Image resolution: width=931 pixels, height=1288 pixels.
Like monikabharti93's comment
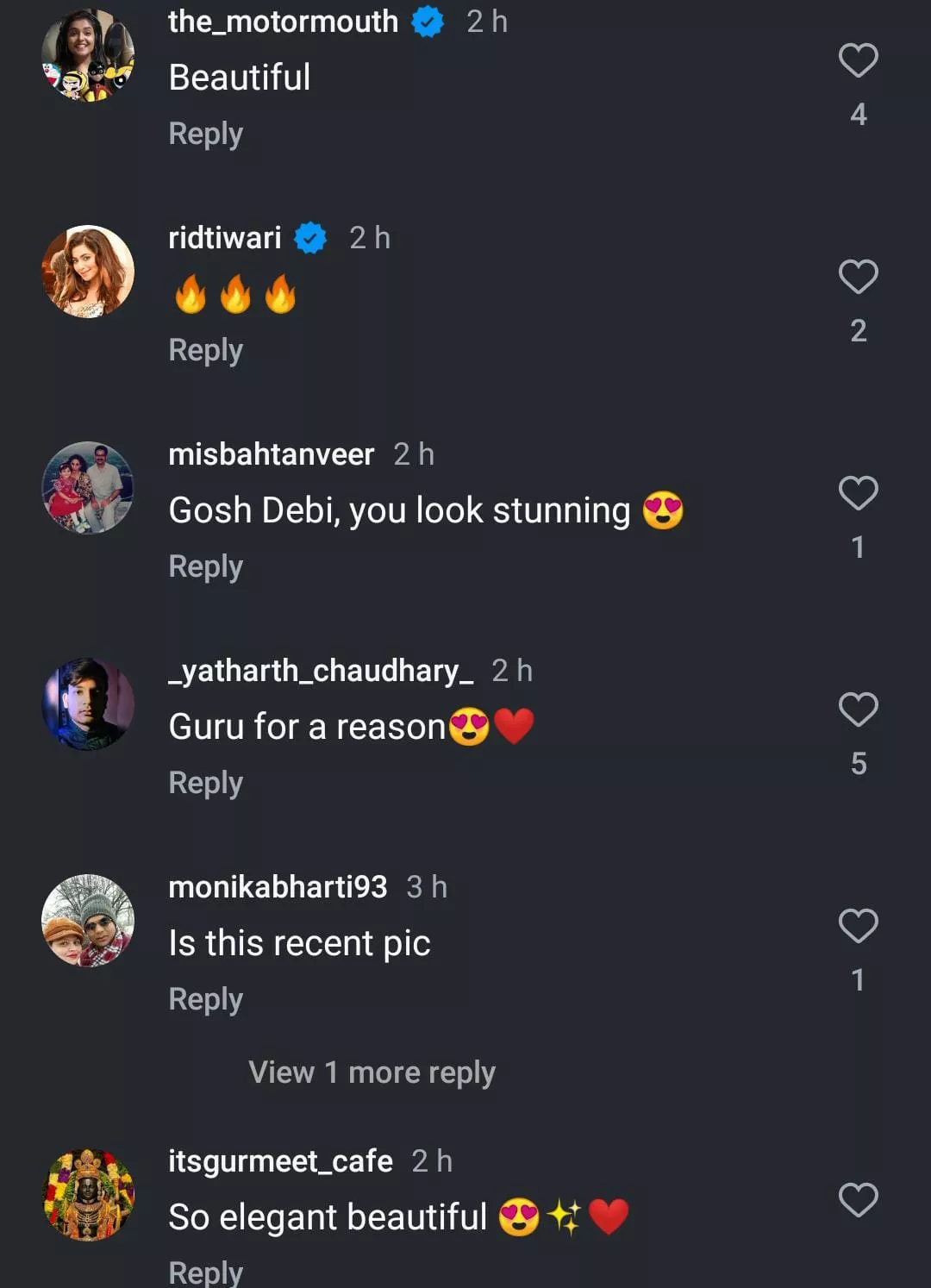click(x=858, y=927)
